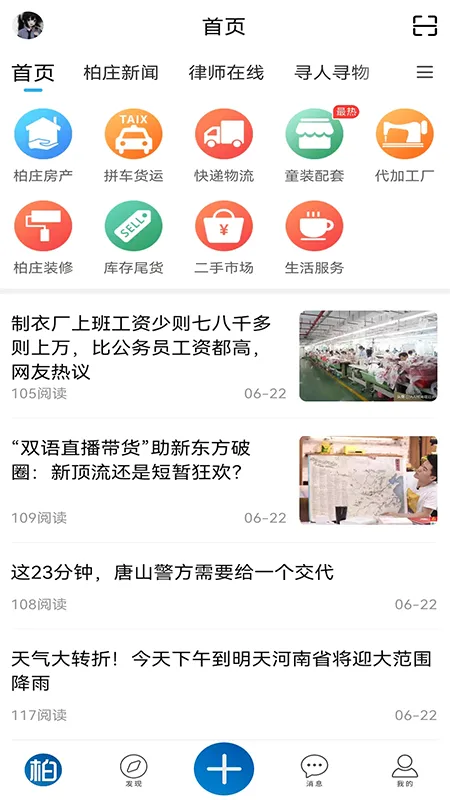Open the 唐山警方 article
This screenshot has width=450, height=800.
point(224,587)
